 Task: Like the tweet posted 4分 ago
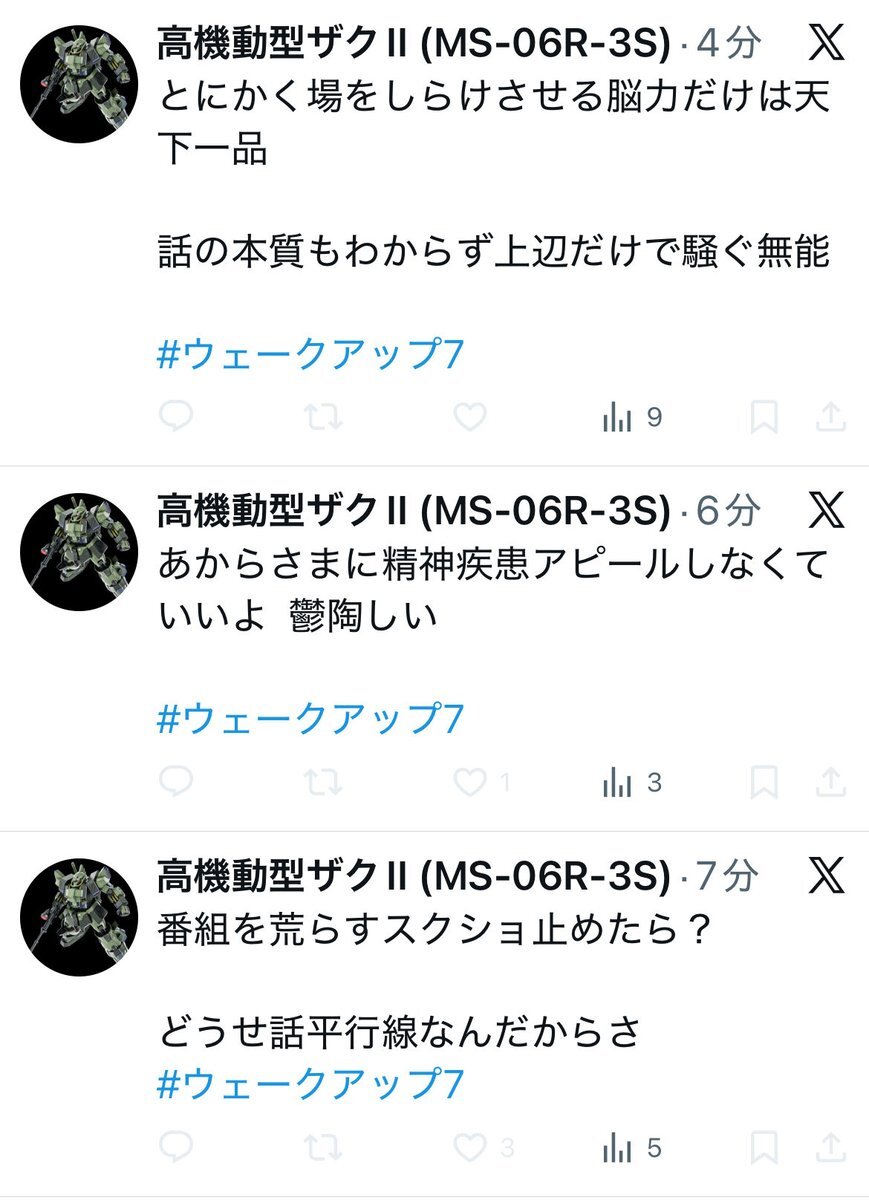[x=469, y=417]
